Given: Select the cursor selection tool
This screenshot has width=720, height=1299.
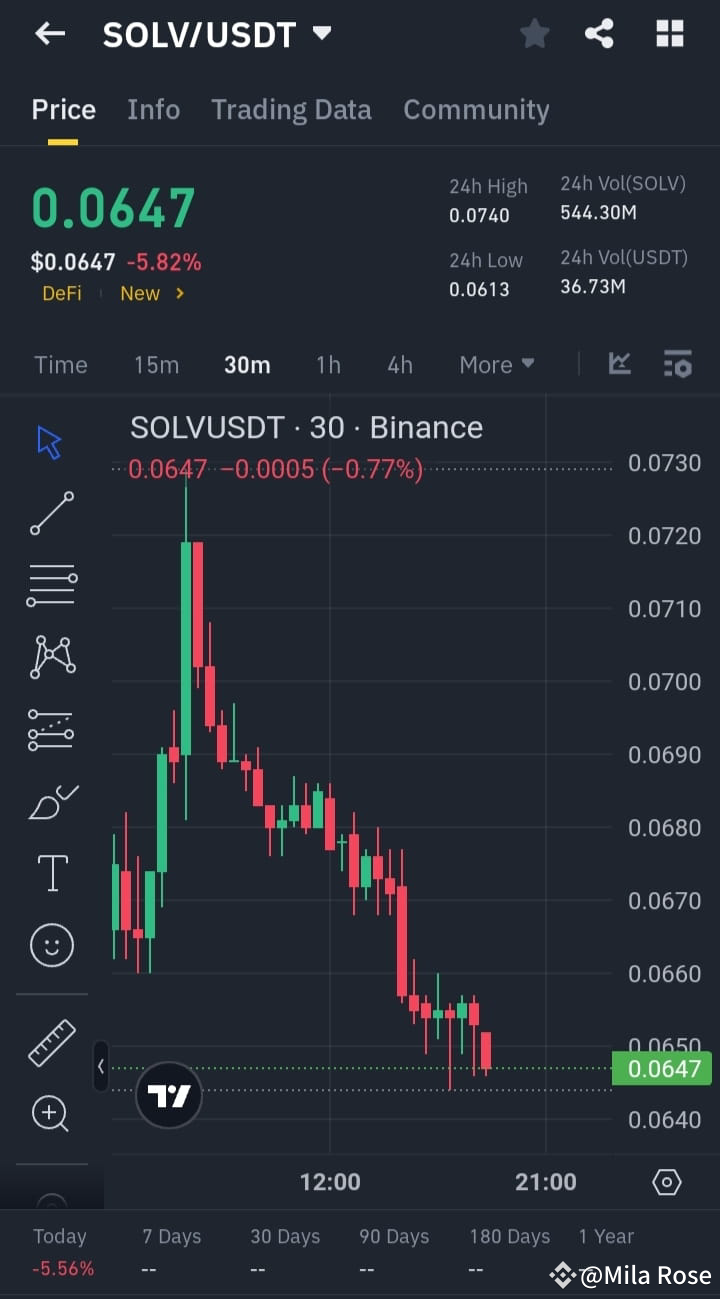Looking at the screenshot, I should point(50,440).
